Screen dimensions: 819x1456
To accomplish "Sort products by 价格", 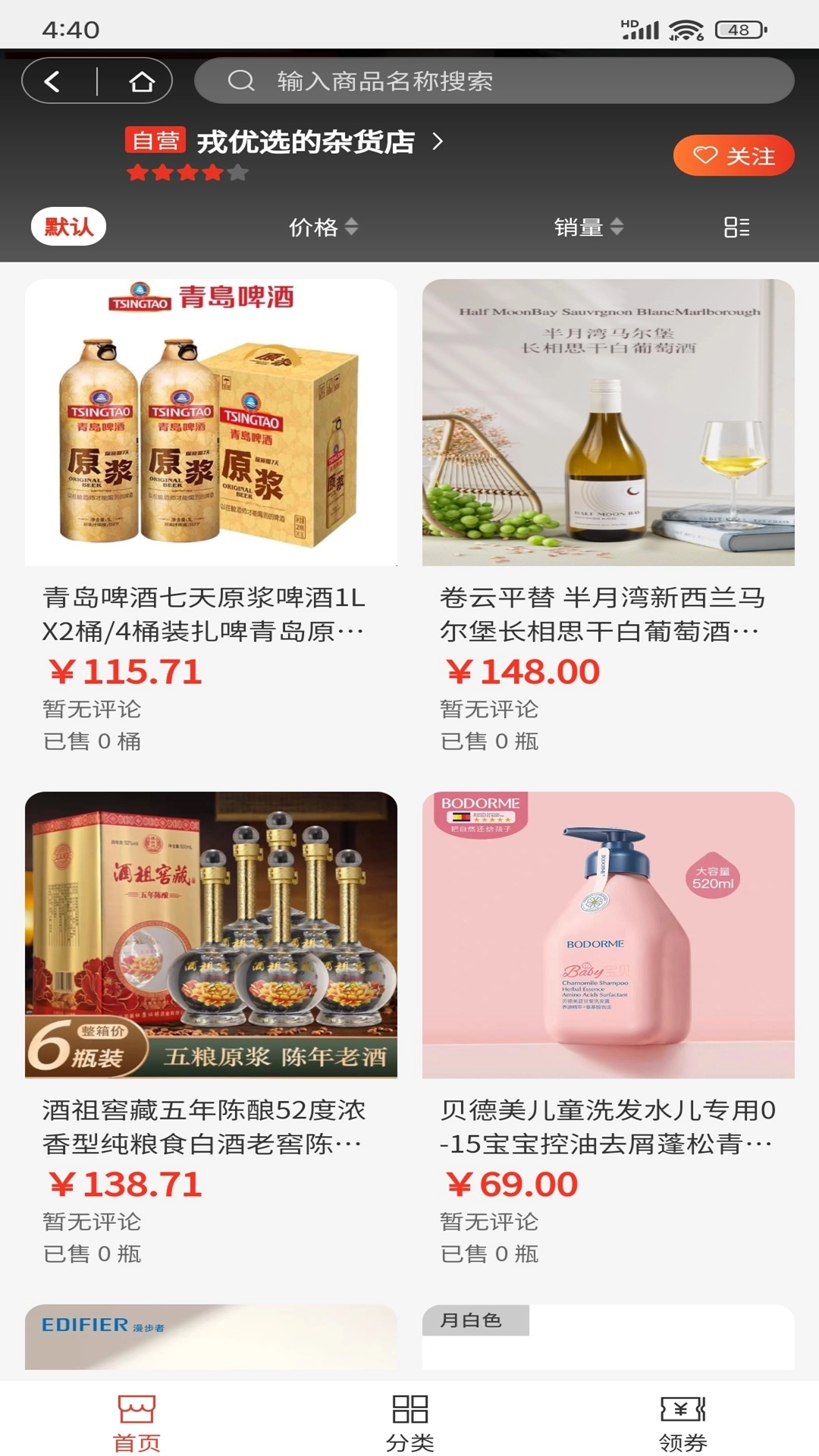I will point(323,227).
